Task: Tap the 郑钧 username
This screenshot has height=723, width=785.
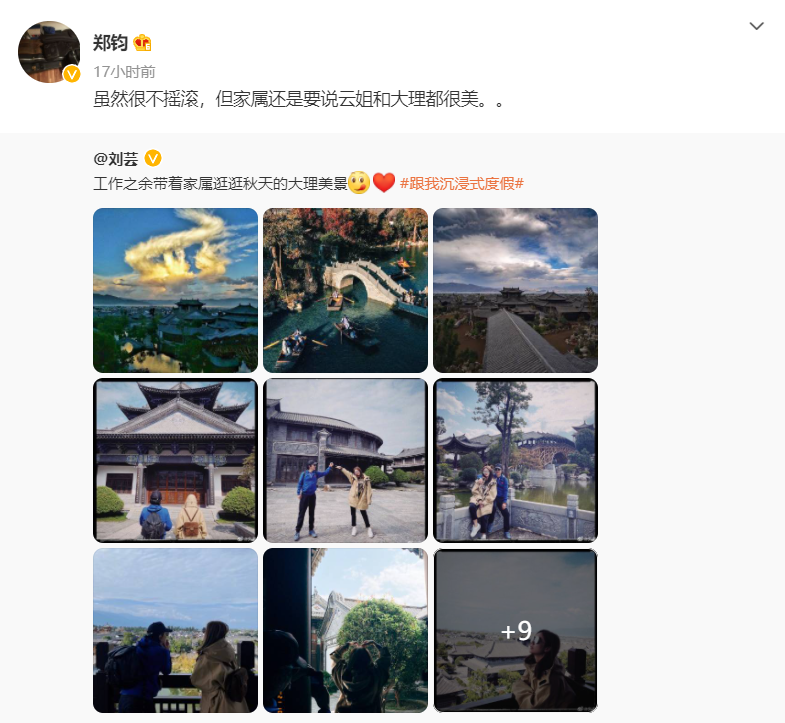Action: tap(109, 42)
